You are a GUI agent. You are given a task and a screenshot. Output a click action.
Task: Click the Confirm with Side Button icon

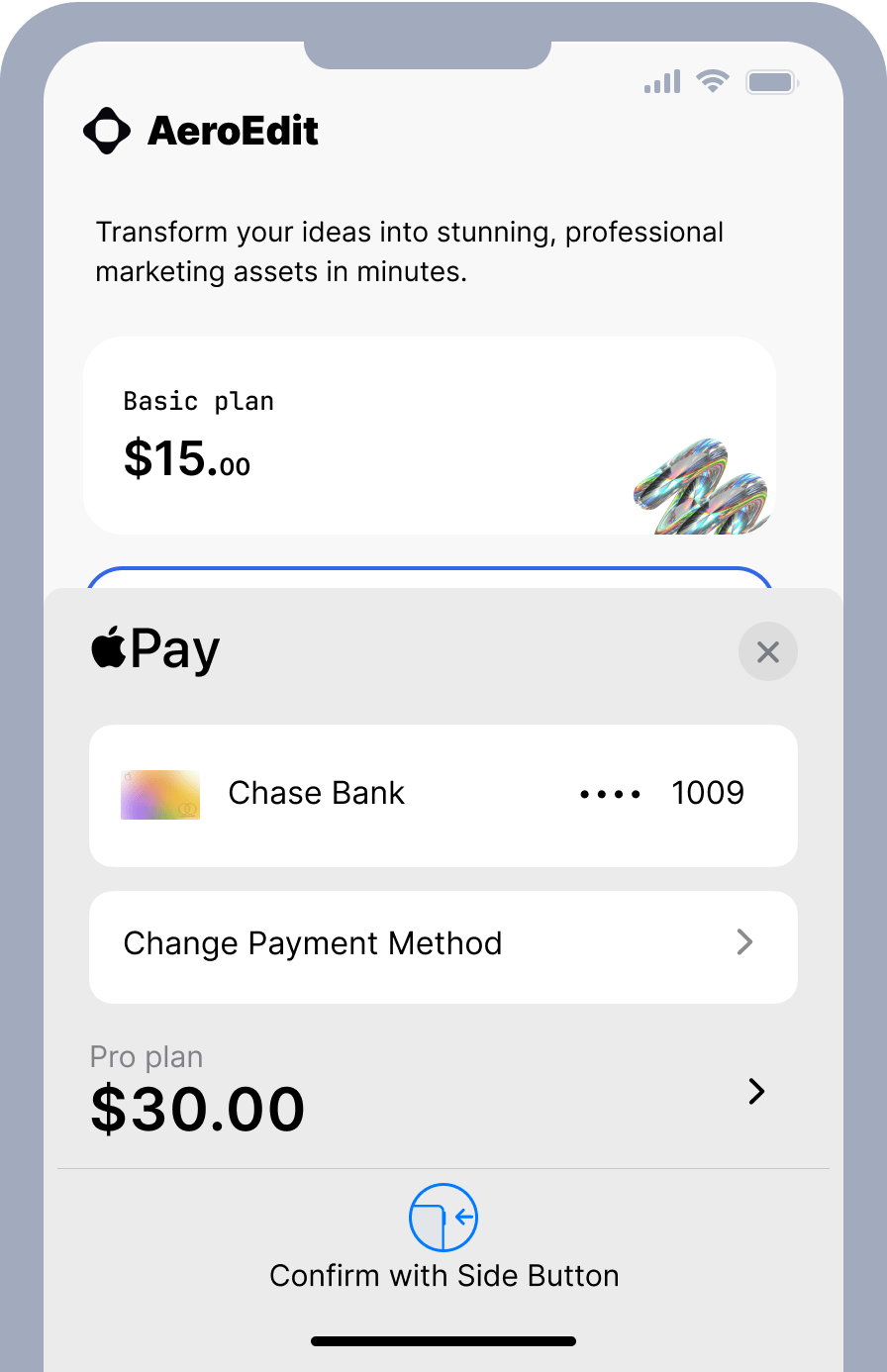443,1218
